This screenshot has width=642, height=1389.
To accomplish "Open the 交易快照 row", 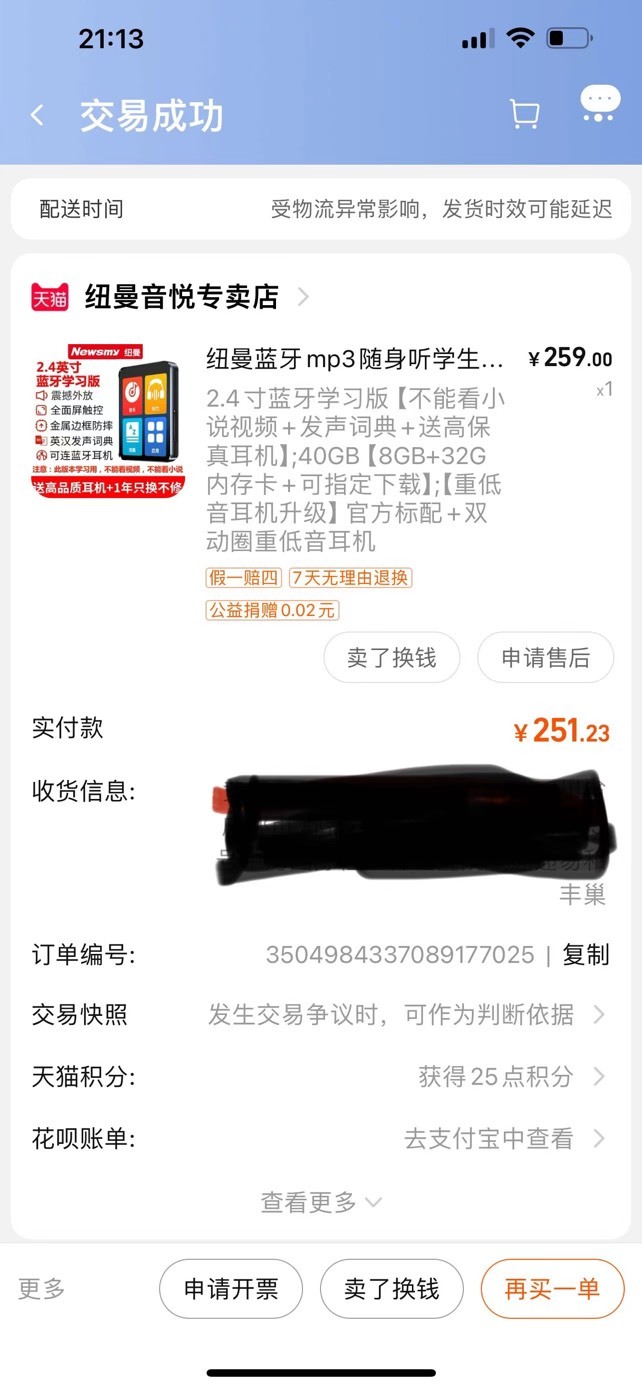I will pos(320,1015).
